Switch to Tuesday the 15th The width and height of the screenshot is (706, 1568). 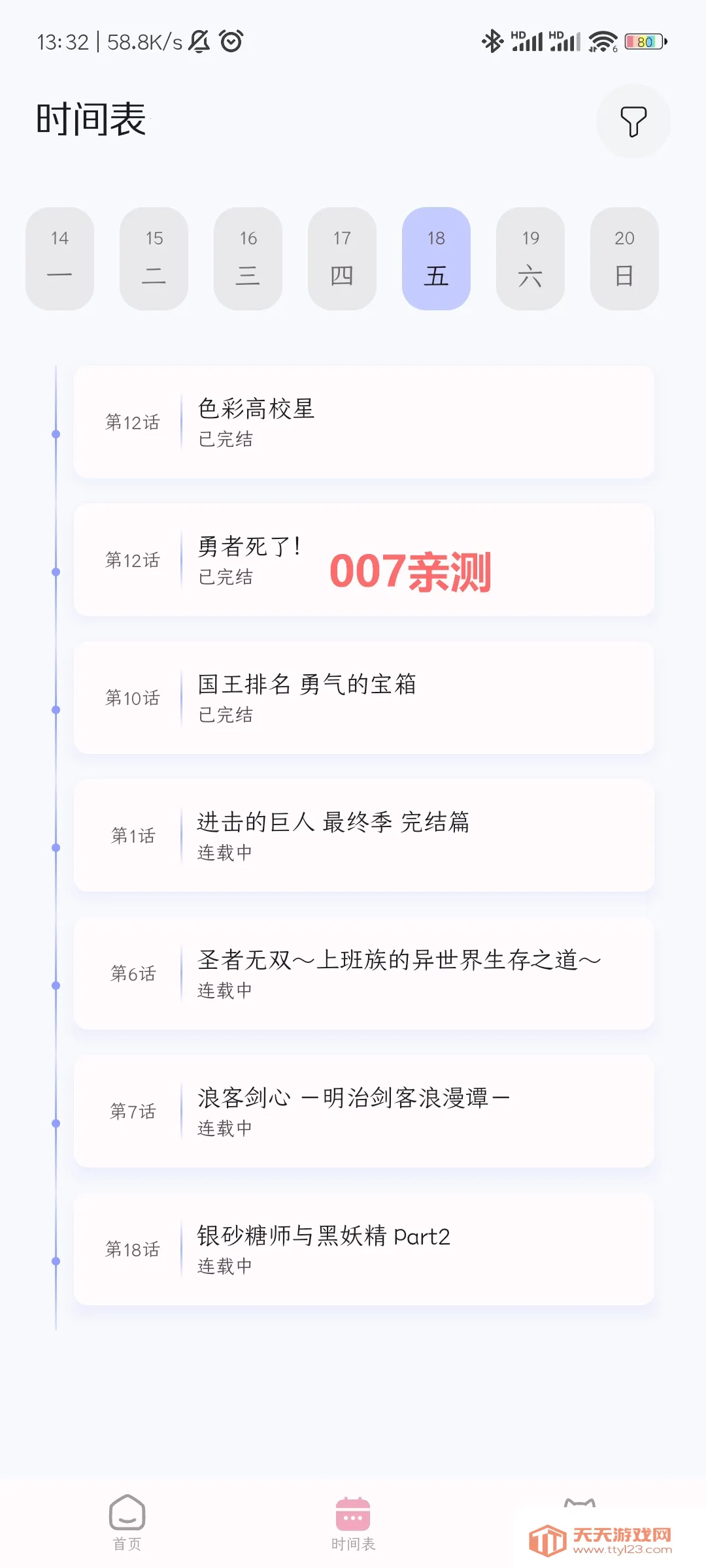tap(154, 259)
